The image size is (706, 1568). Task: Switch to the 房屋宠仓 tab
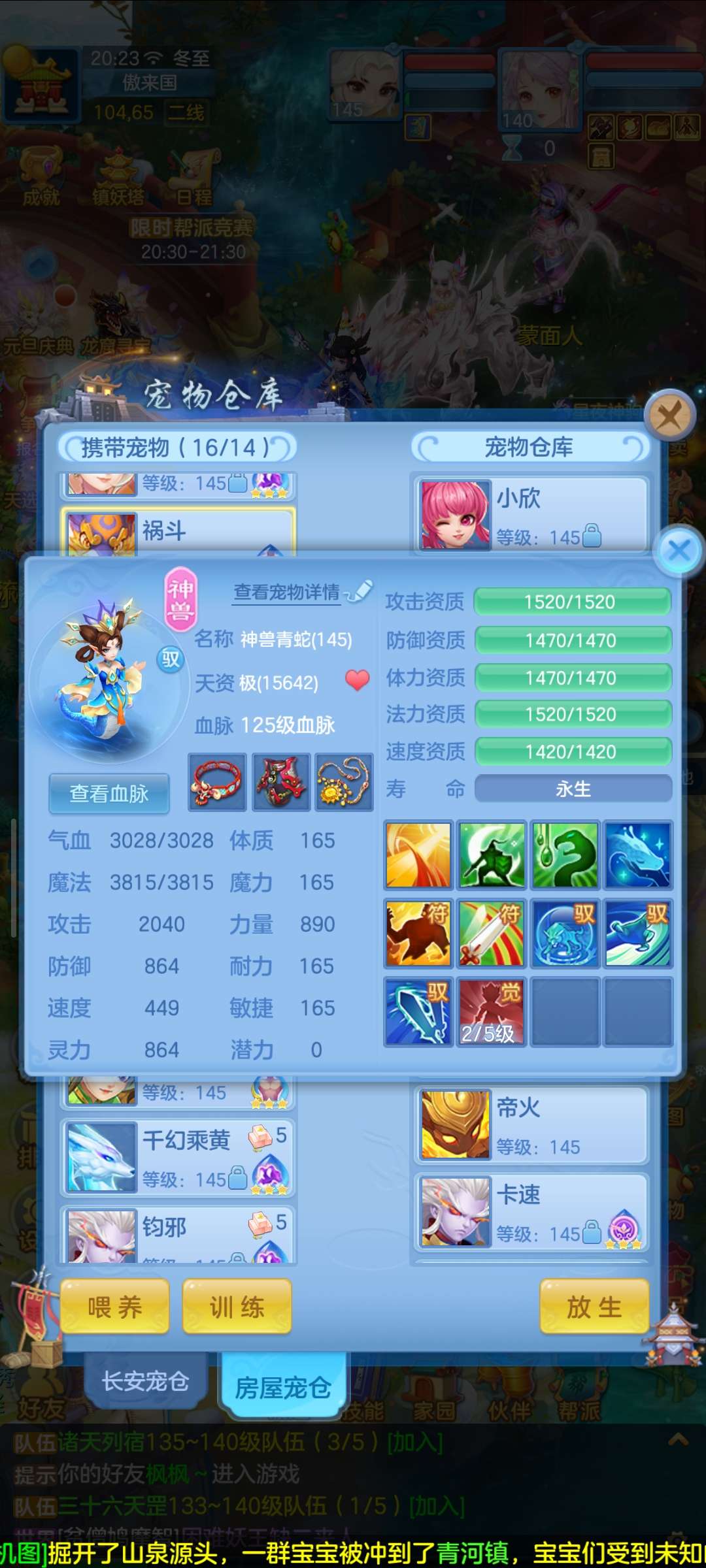click(282, 1386)
